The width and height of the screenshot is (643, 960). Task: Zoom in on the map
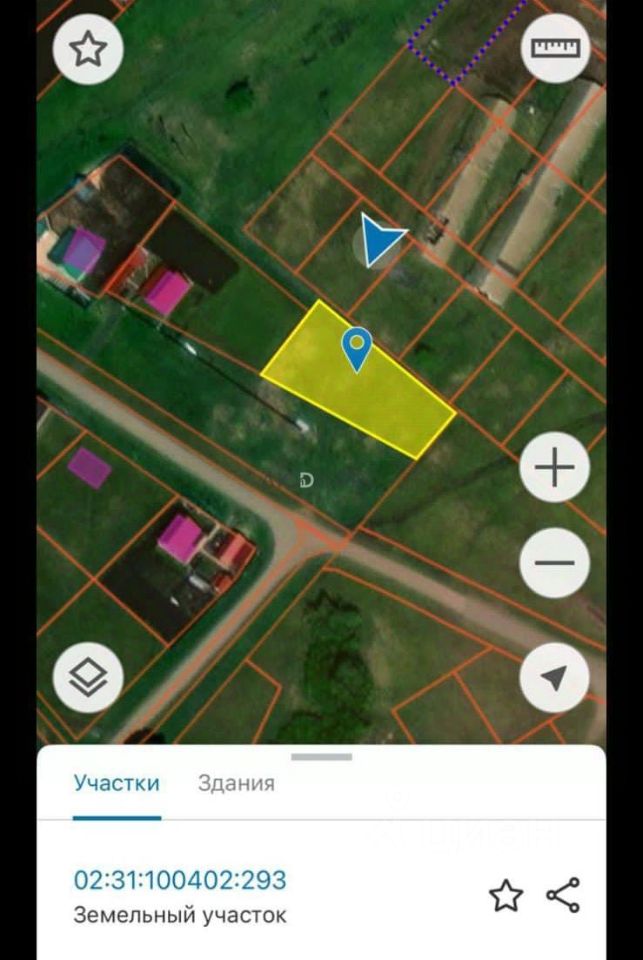(554, 467)
